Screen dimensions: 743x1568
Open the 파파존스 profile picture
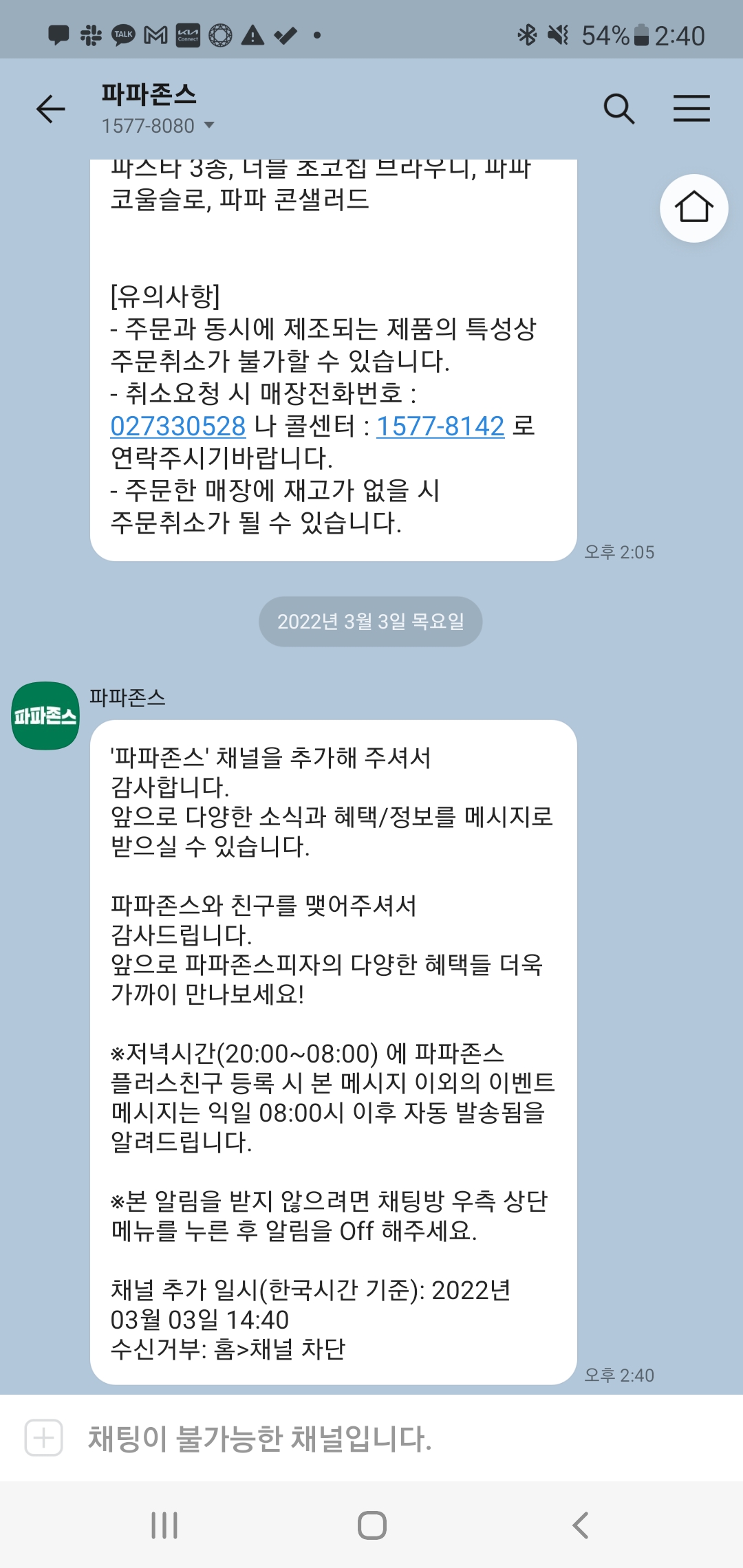click(45, 716)
